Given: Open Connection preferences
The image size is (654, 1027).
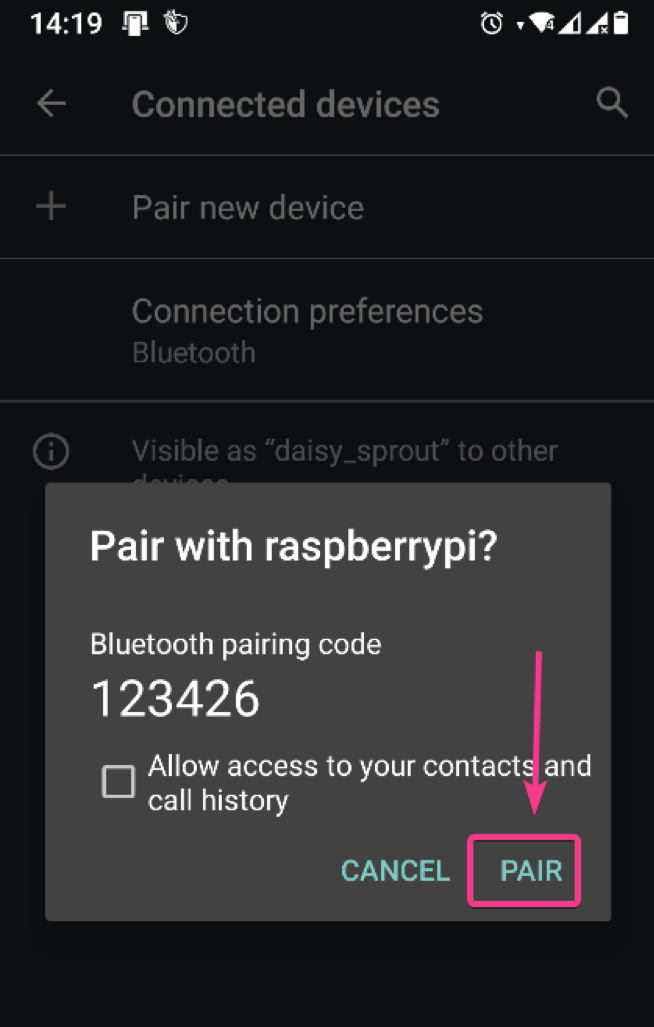Looking at the screenshot, I should (306, 329).
